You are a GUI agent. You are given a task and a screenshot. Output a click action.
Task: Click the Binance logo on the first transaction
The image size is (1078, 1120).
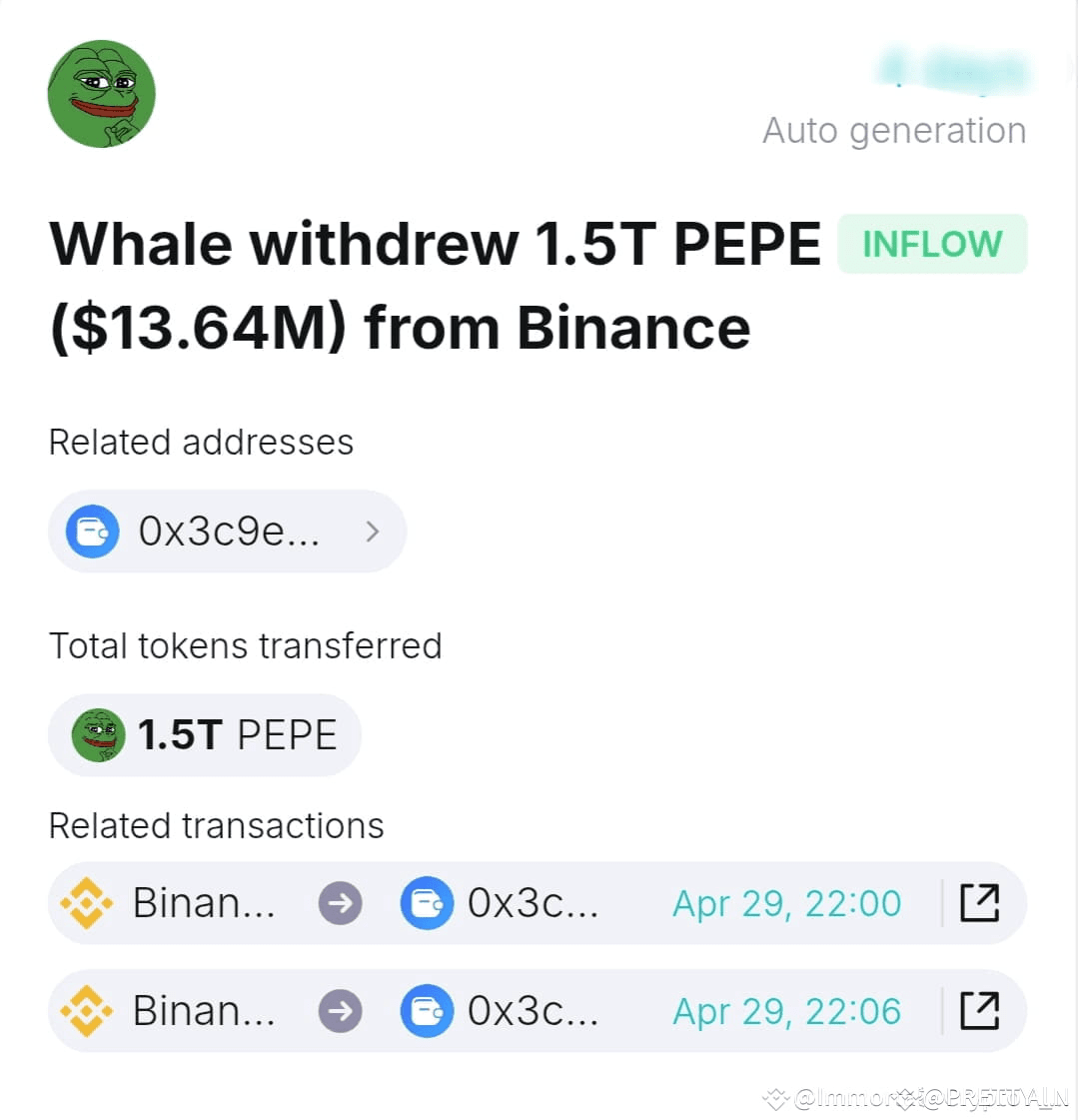coord(87,902)
